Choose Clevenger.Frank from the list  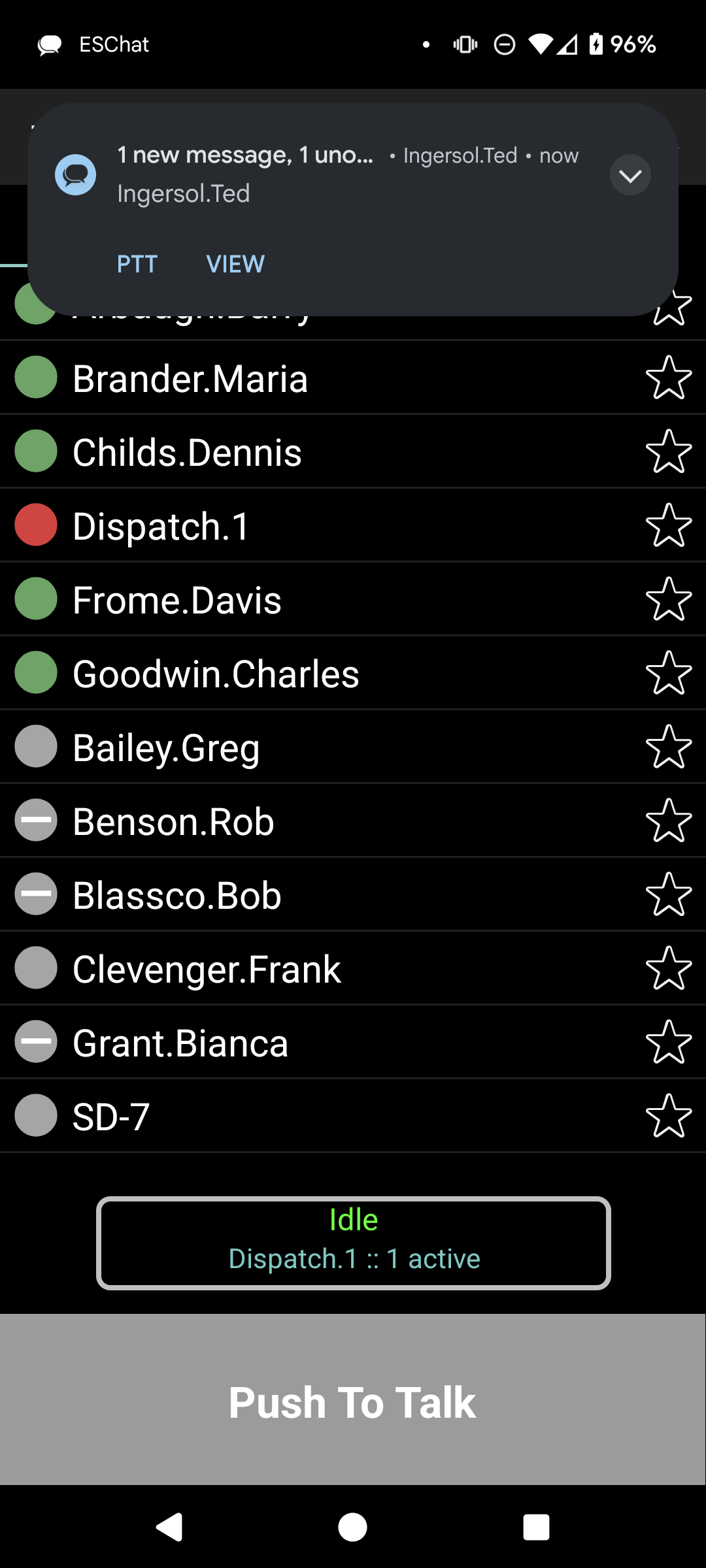tap(353, 968)
